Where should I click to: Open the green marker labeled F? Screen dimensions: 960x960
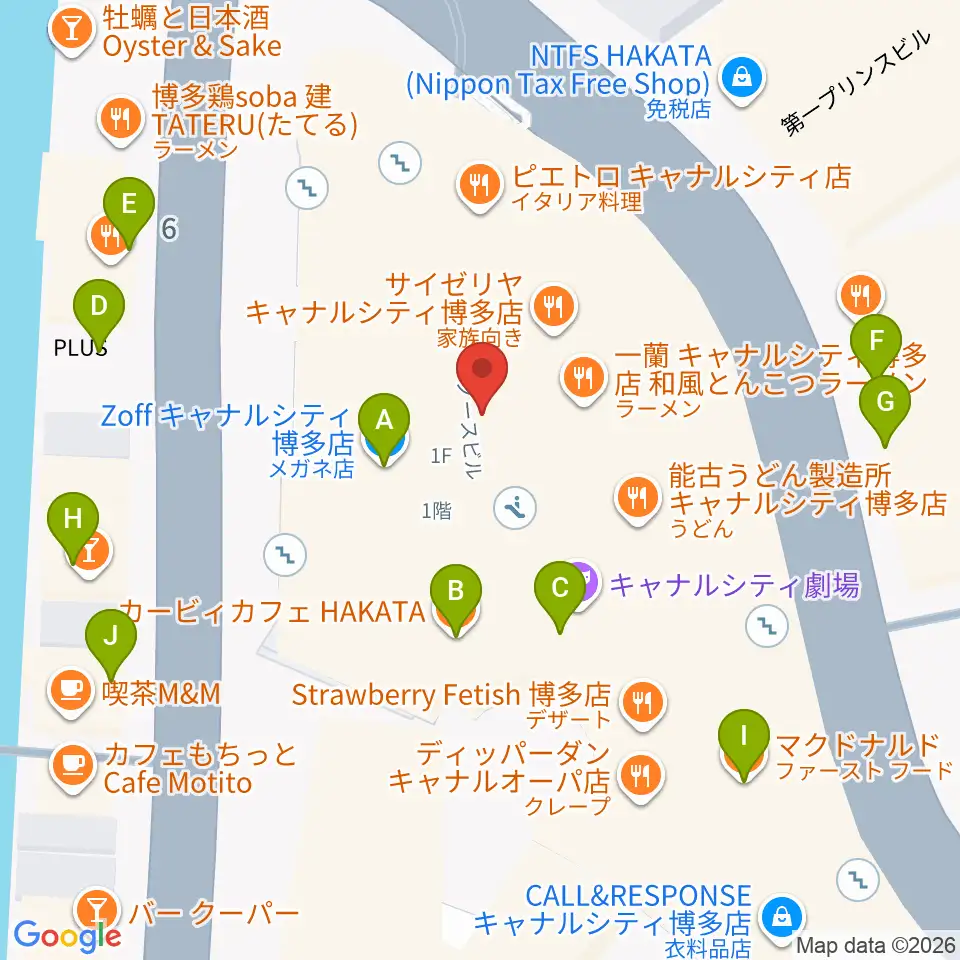(876, 349)
